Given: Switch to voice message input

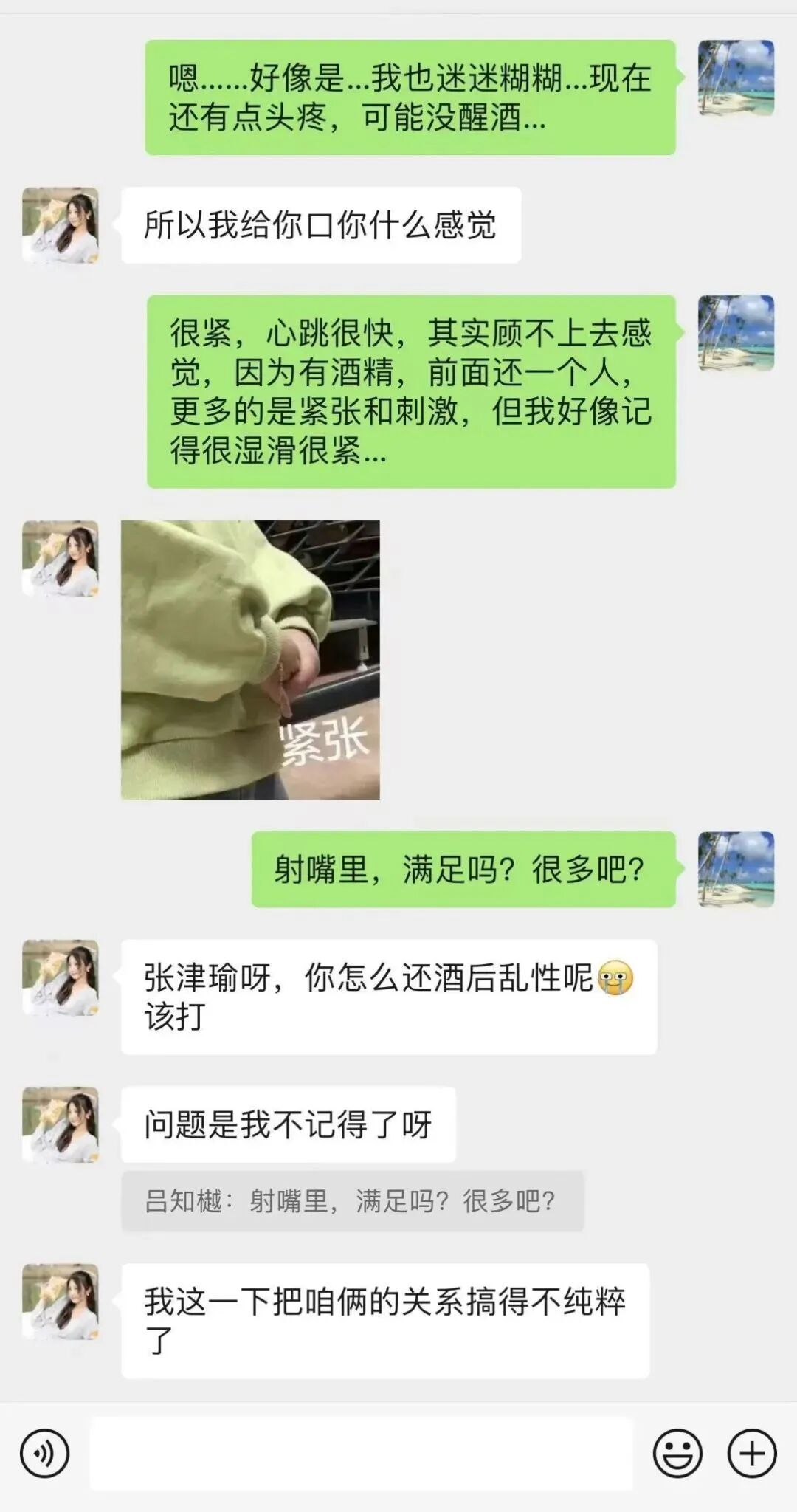Looking at the screenshot, I should point(45,1454).
